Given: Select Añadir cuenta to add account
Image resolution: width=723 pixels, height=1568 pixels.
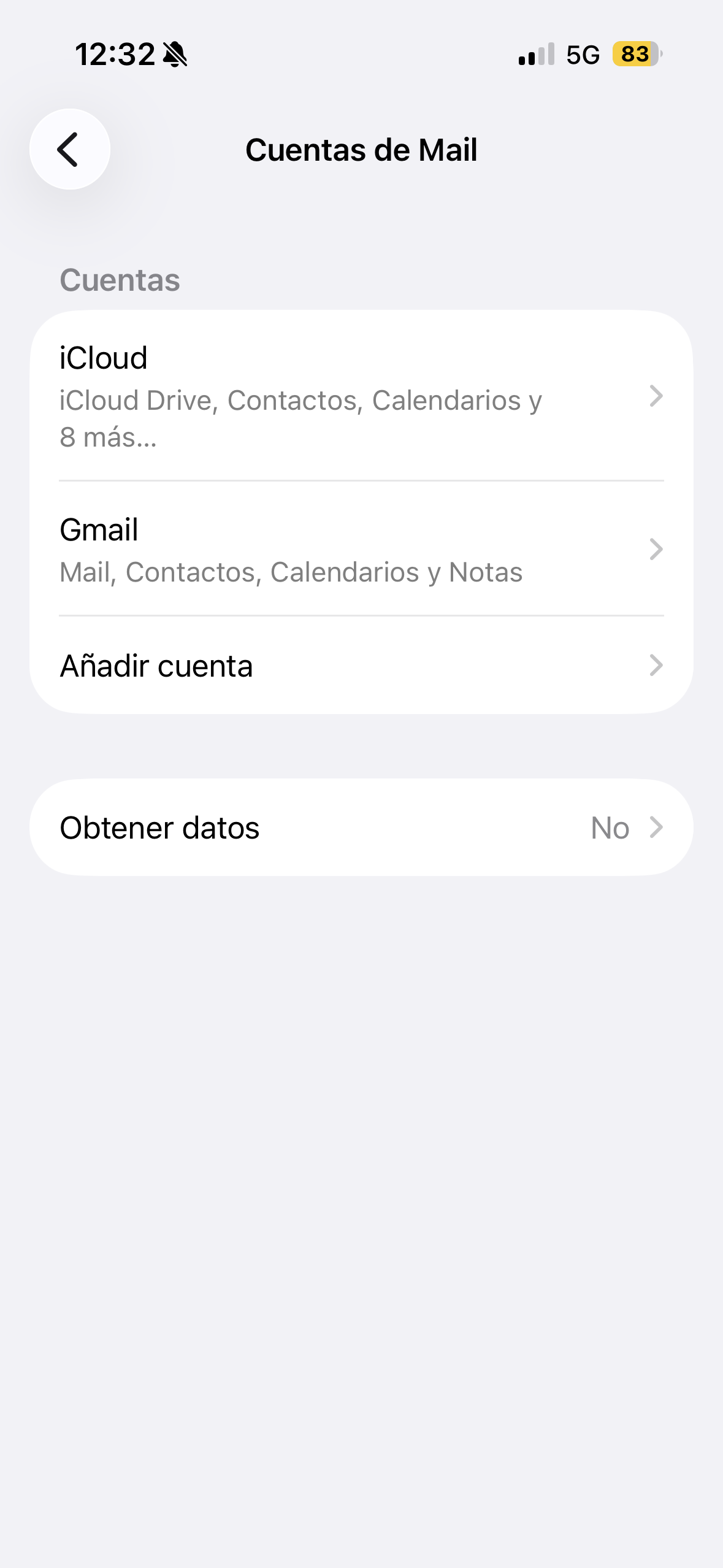Looking at the screenshot, I should [x=361, y=666].
